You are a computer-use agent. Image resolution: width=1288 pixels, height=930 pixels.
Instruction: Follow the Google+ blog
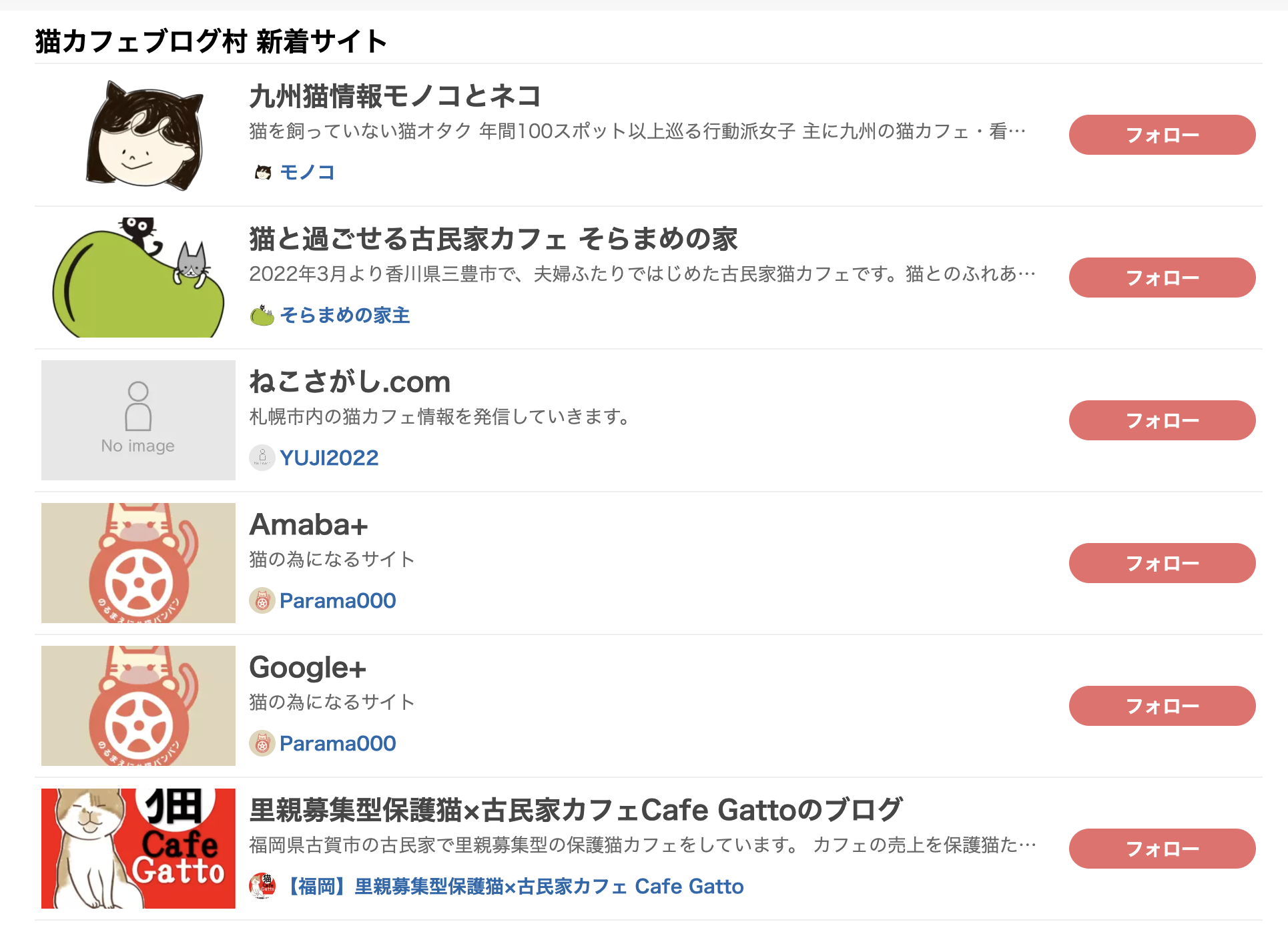(x=1161, y=706)
